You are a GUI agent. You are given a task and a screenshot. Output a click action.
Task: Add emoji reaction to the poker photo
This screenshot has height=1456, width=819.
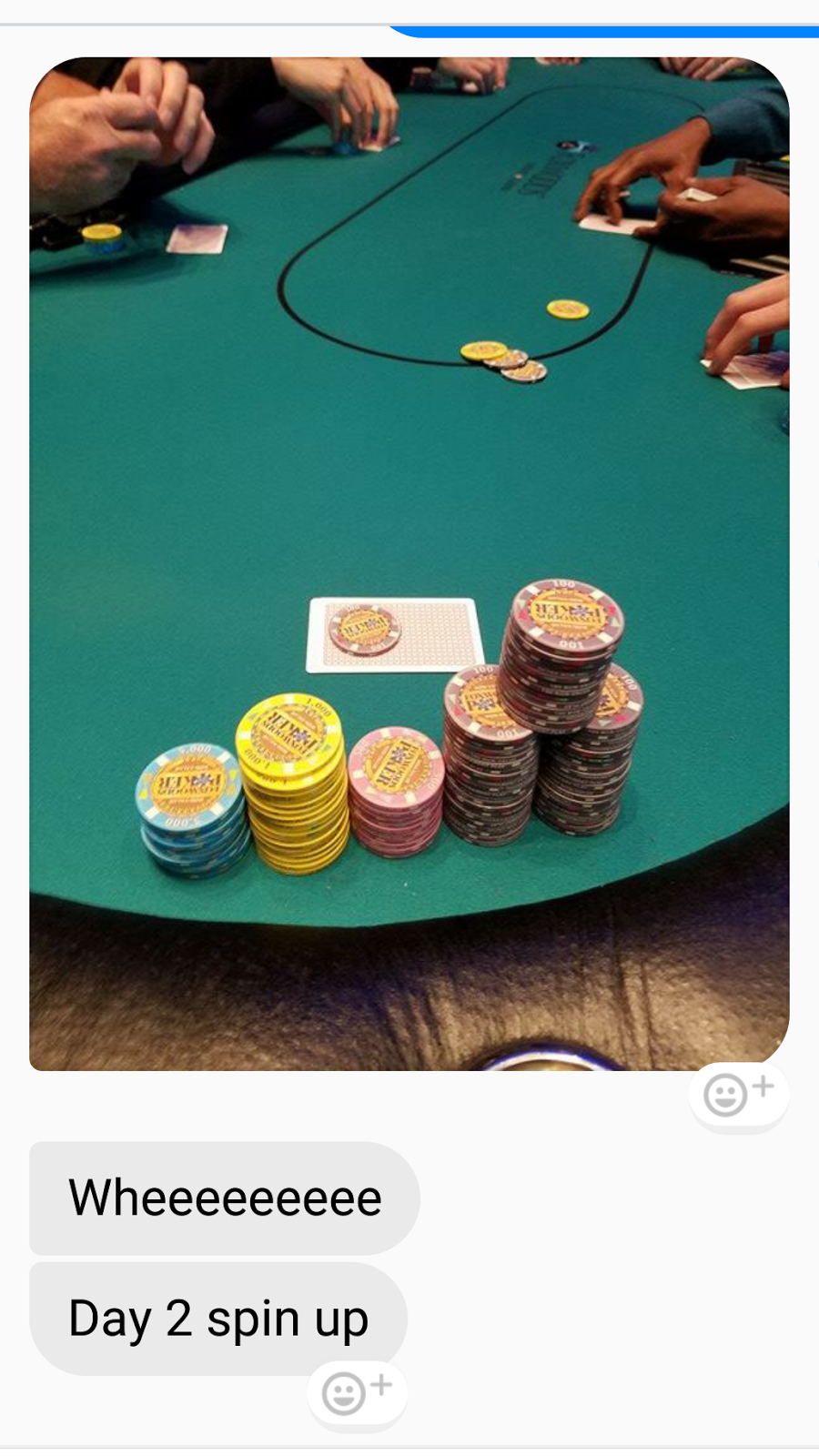pos(738,1095)
